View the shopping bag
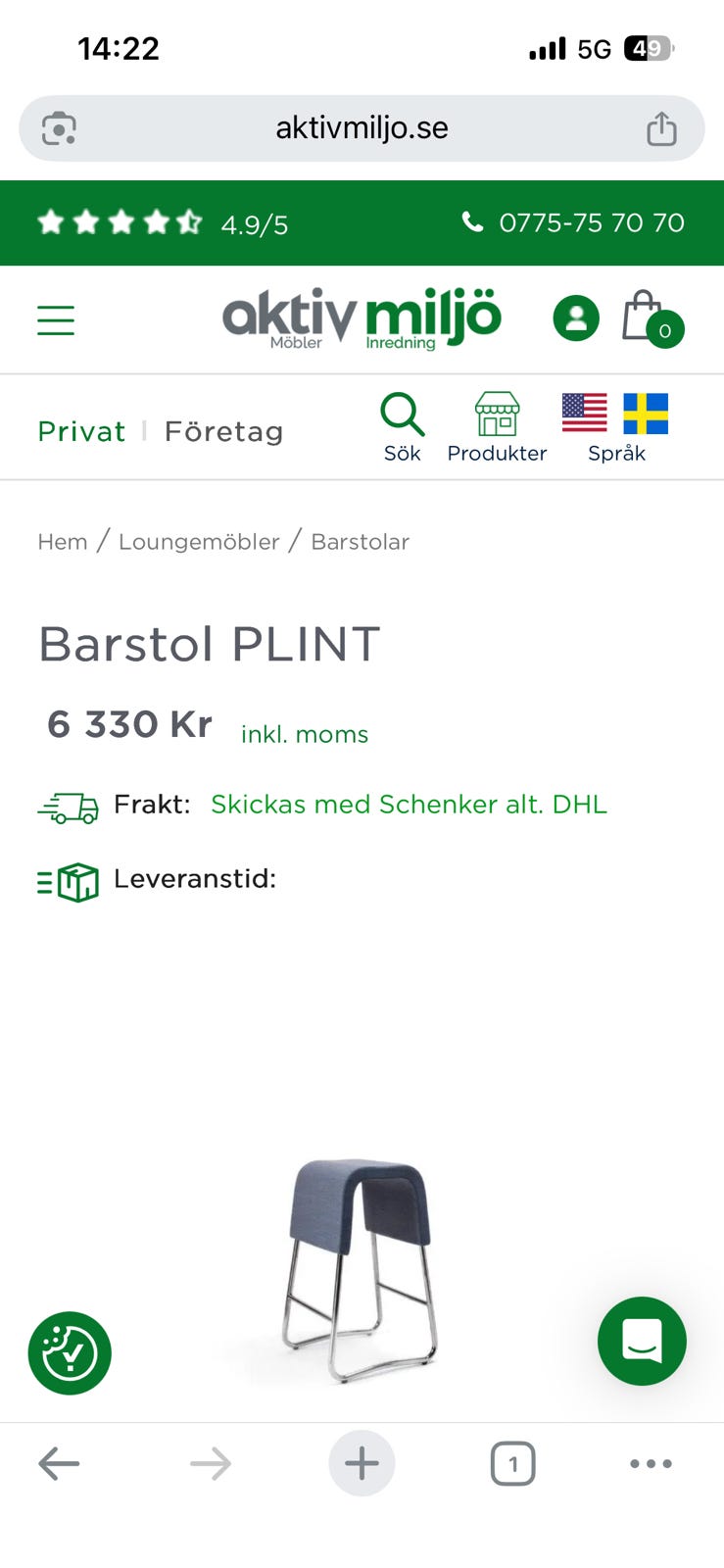 point(649,318)
